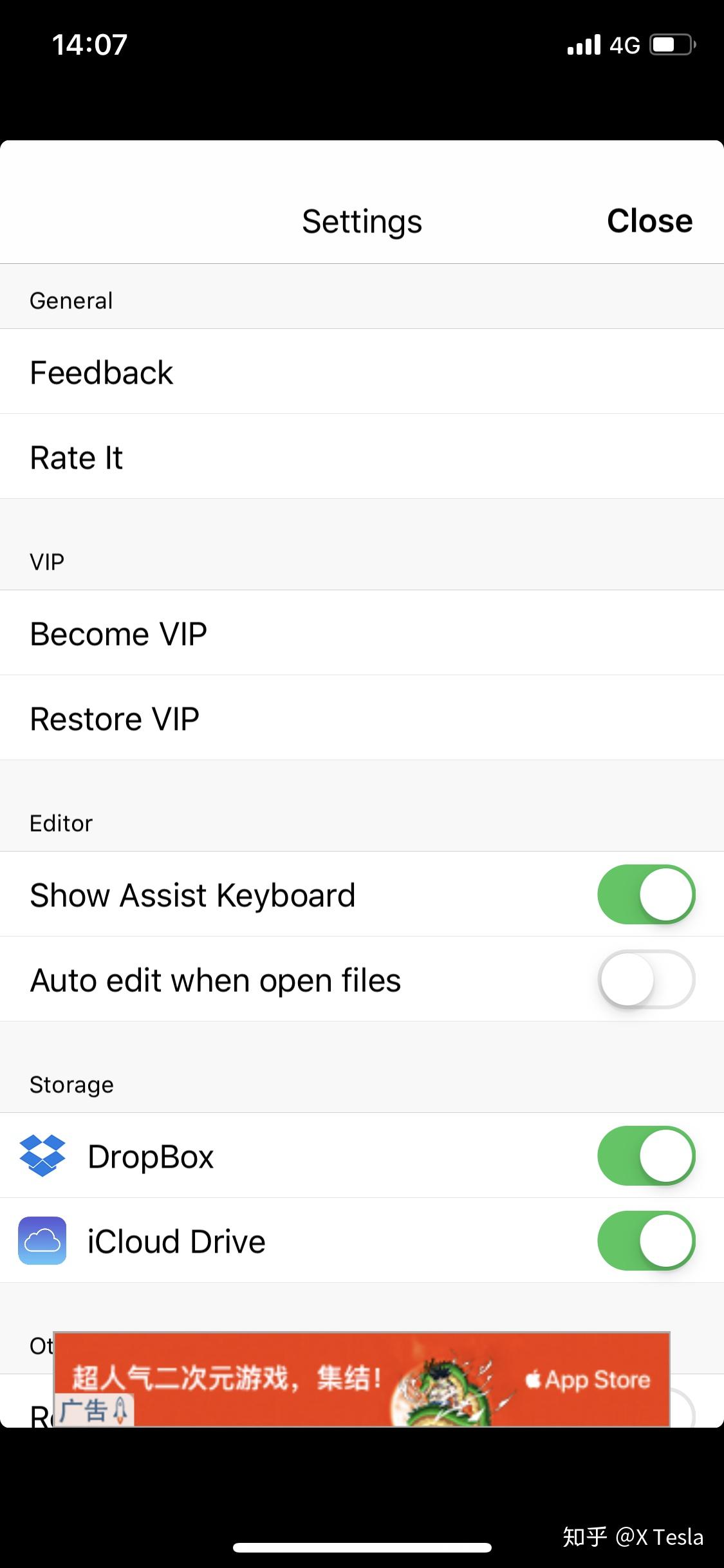This screenshot has height=1568, width=724.
Task: Click the iCloud Drive cloud icon
Action: [43, 1240]
